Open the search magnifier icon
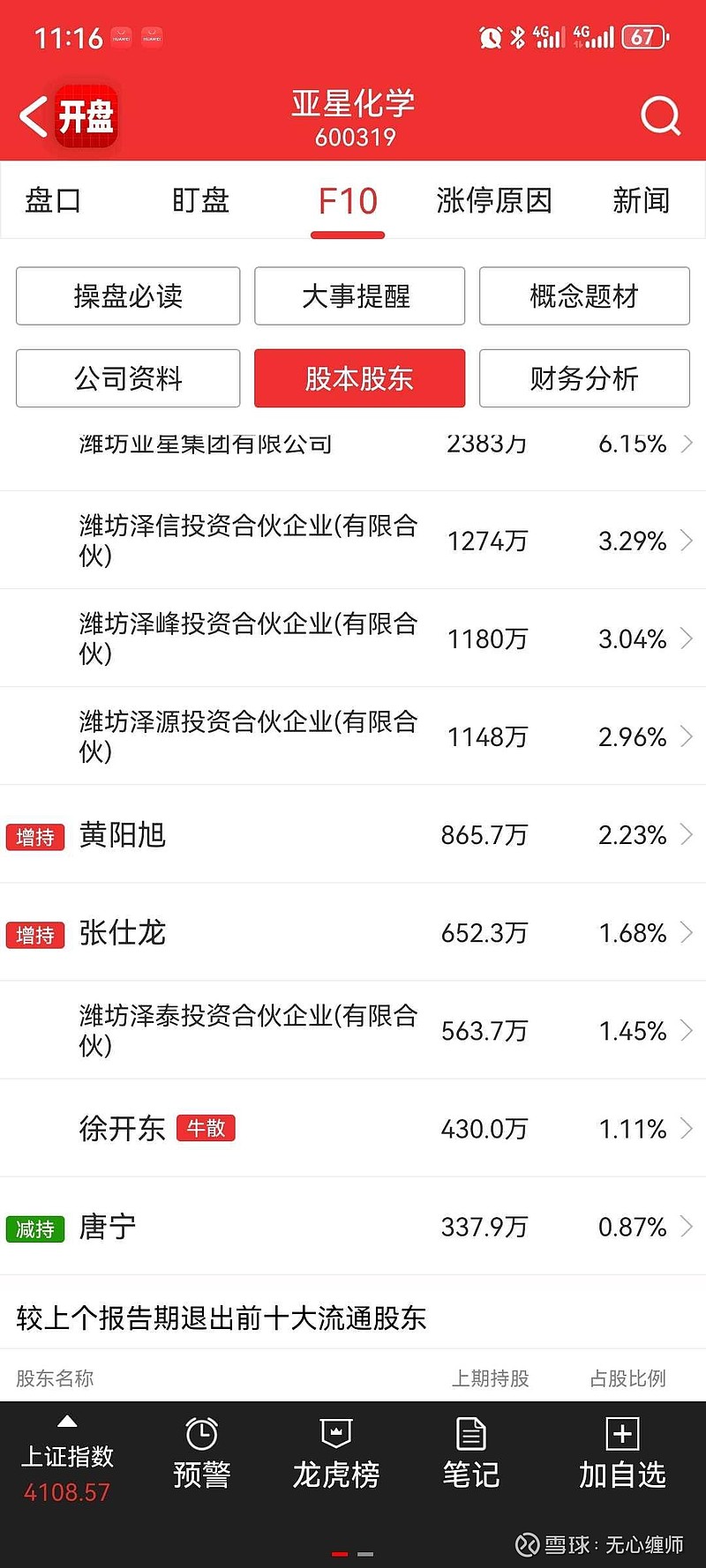The image size is (706, 1568). (660, 116)
